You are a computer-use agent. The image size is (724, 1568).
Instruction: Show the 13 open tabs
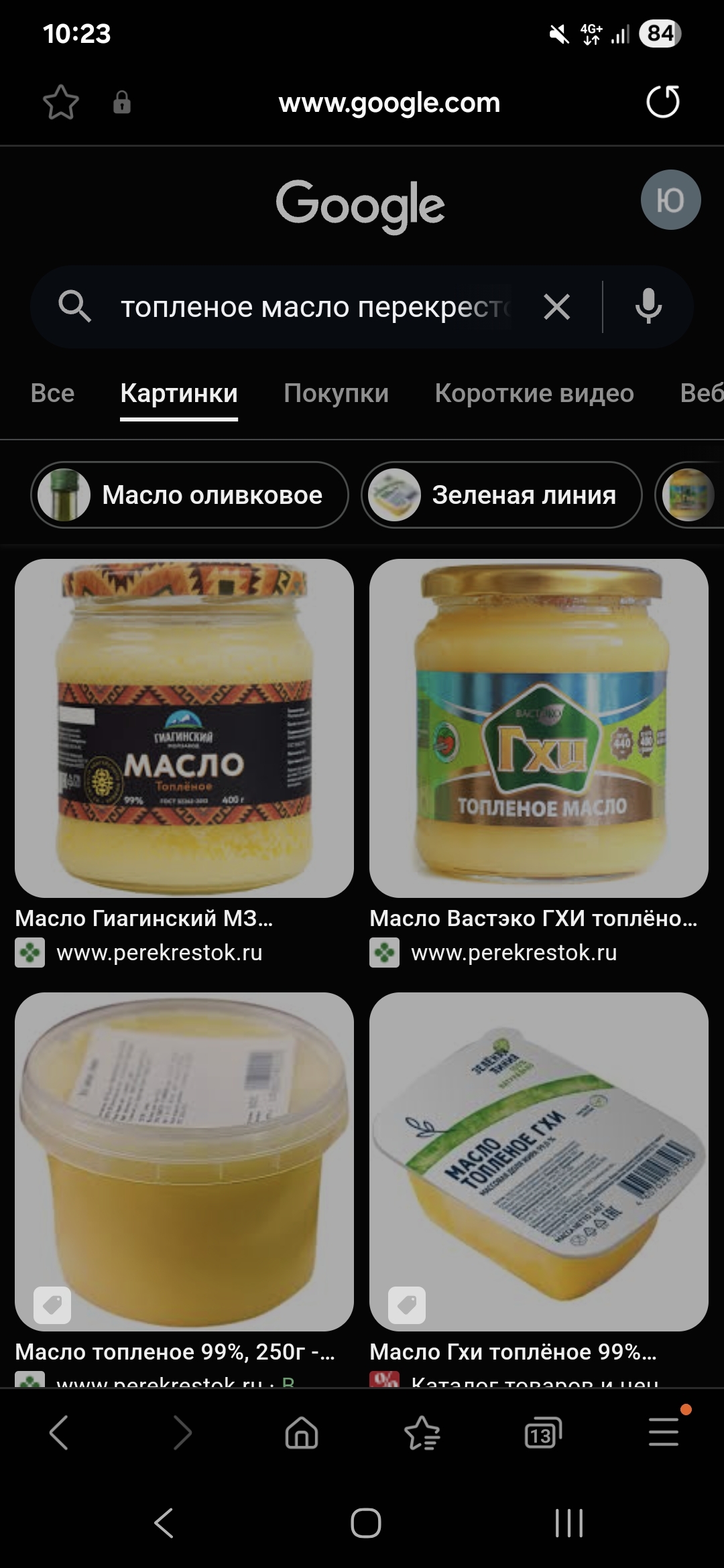tap(542, 1433)
